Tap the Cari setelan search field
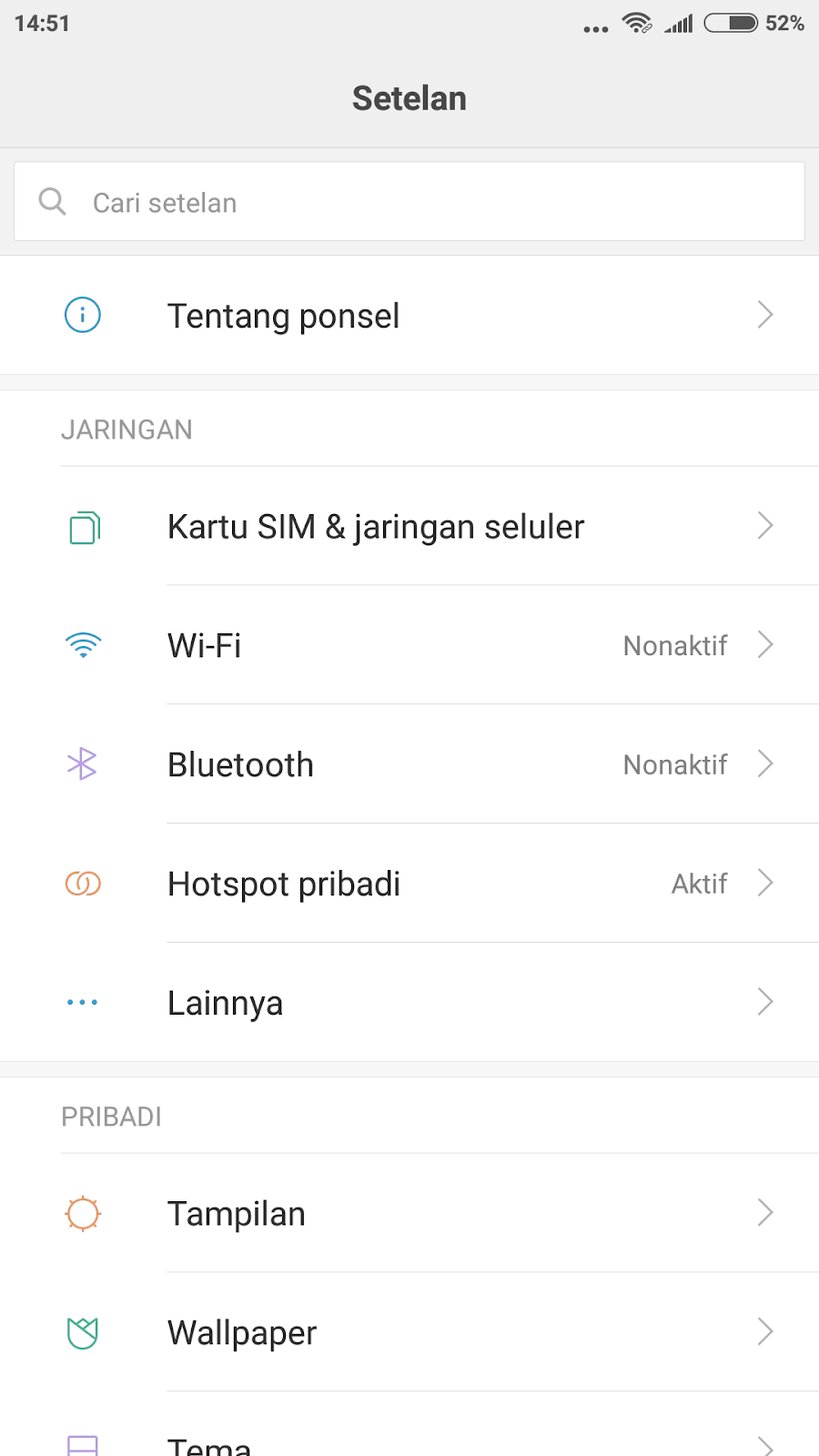The width and height of the screenshot is (819, 1456). click(409, 202)
